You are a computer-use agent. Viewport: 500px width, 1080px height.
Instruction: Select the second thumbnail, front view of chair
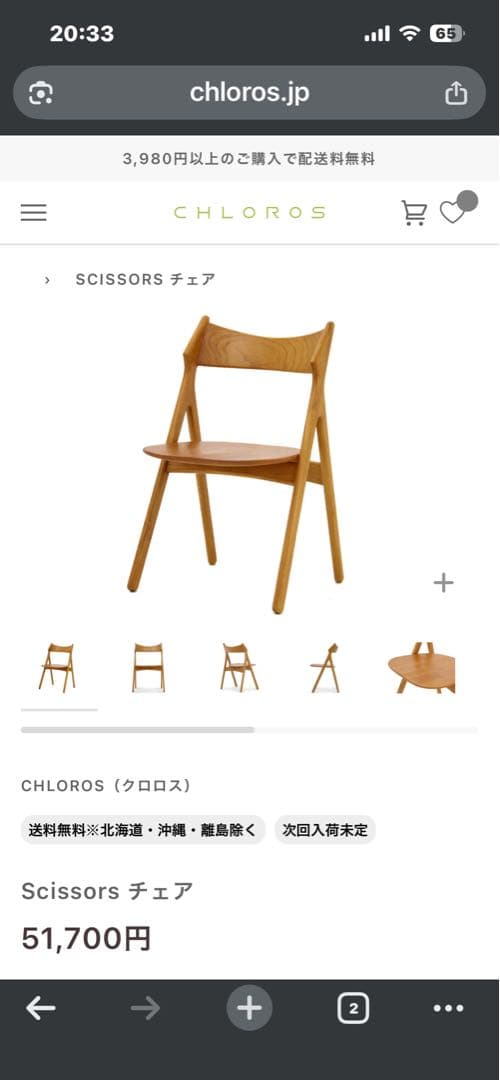pyautogui.click(x=149, y=667)
